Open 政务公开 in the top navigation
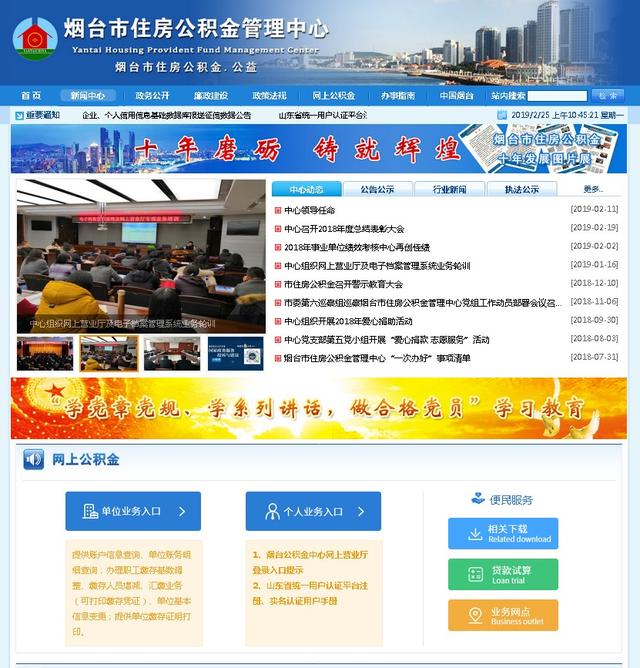This screenshot has height=668, width=640. (x=152, y=96)
